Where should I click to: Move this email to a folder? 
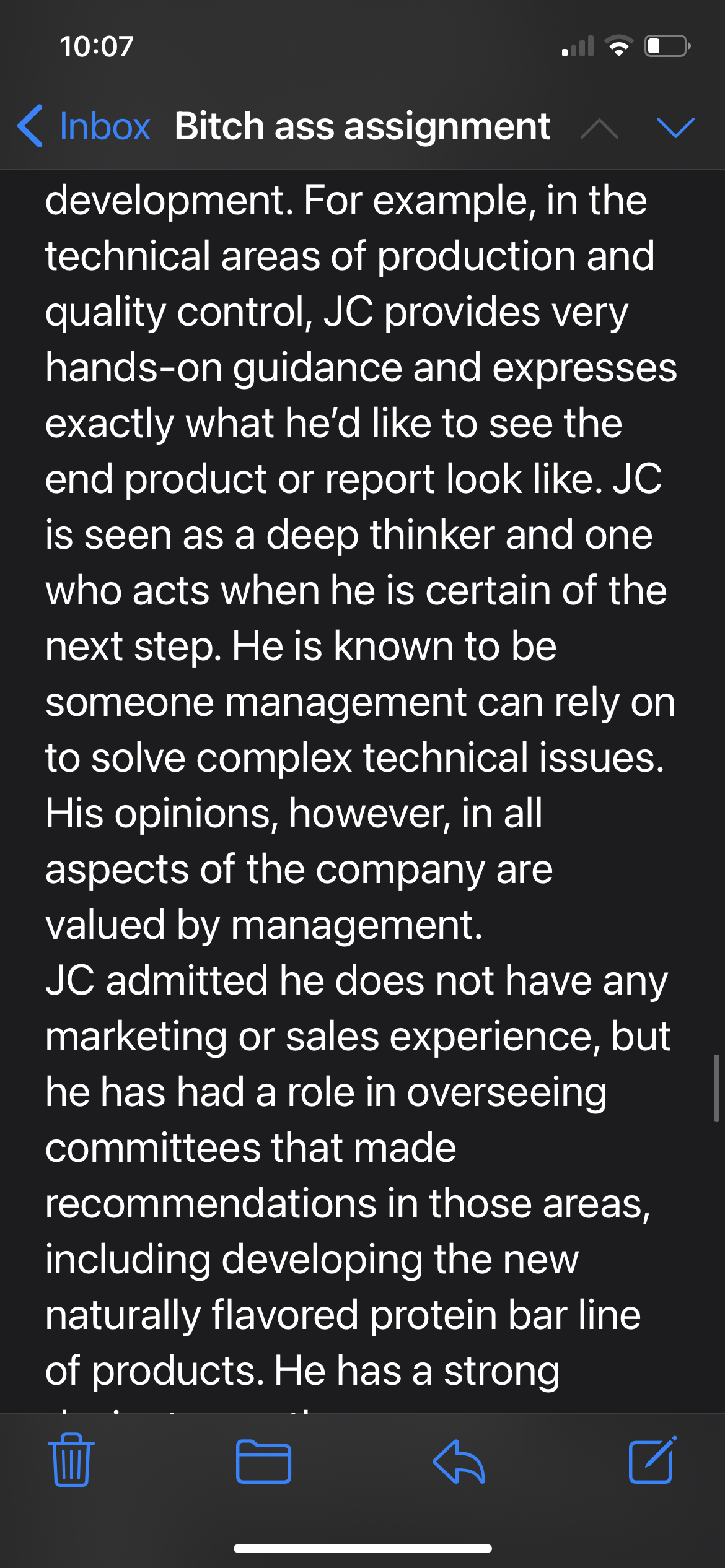[x=263, y=1461]
